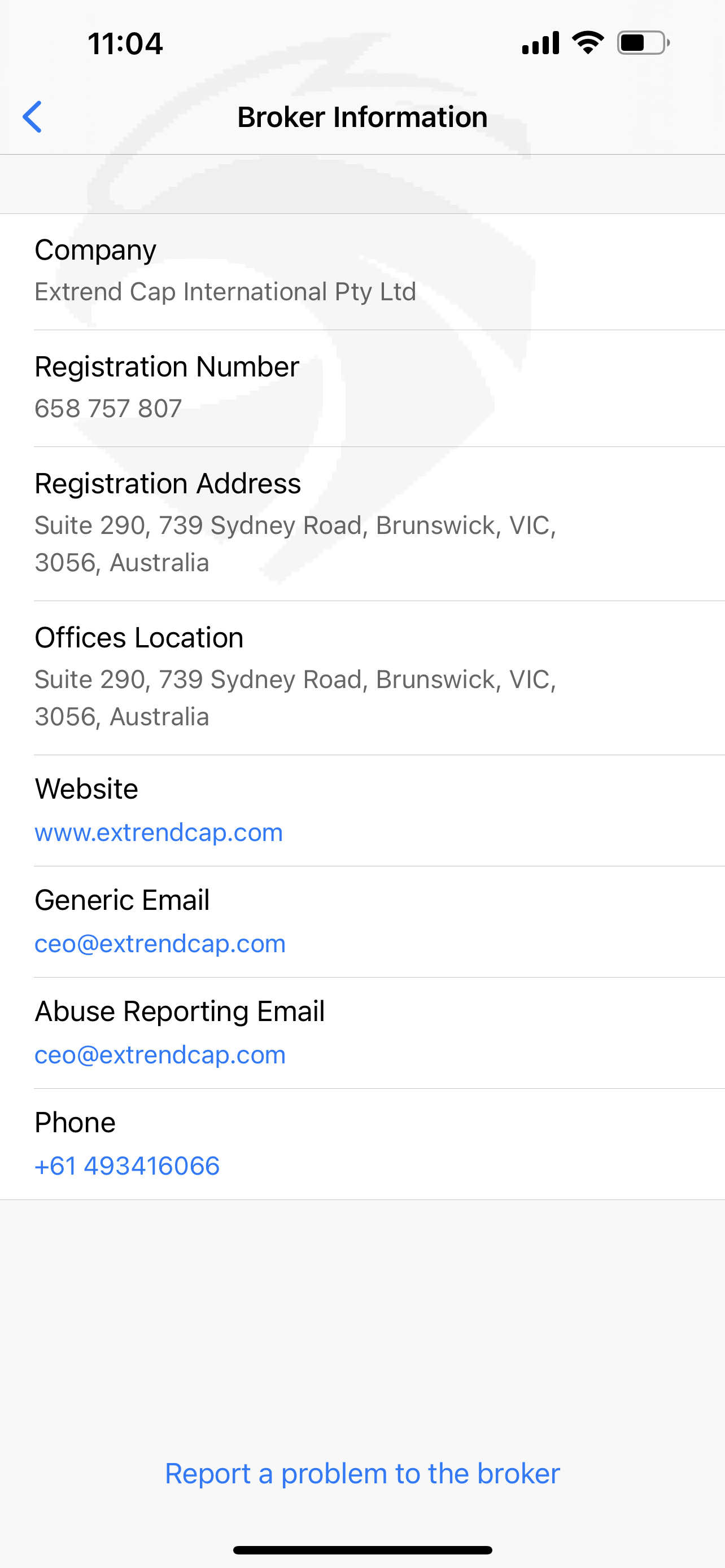Open the www.extrendcap.com website link
The image size is (725, 1568).
click(x=159, y=832)
